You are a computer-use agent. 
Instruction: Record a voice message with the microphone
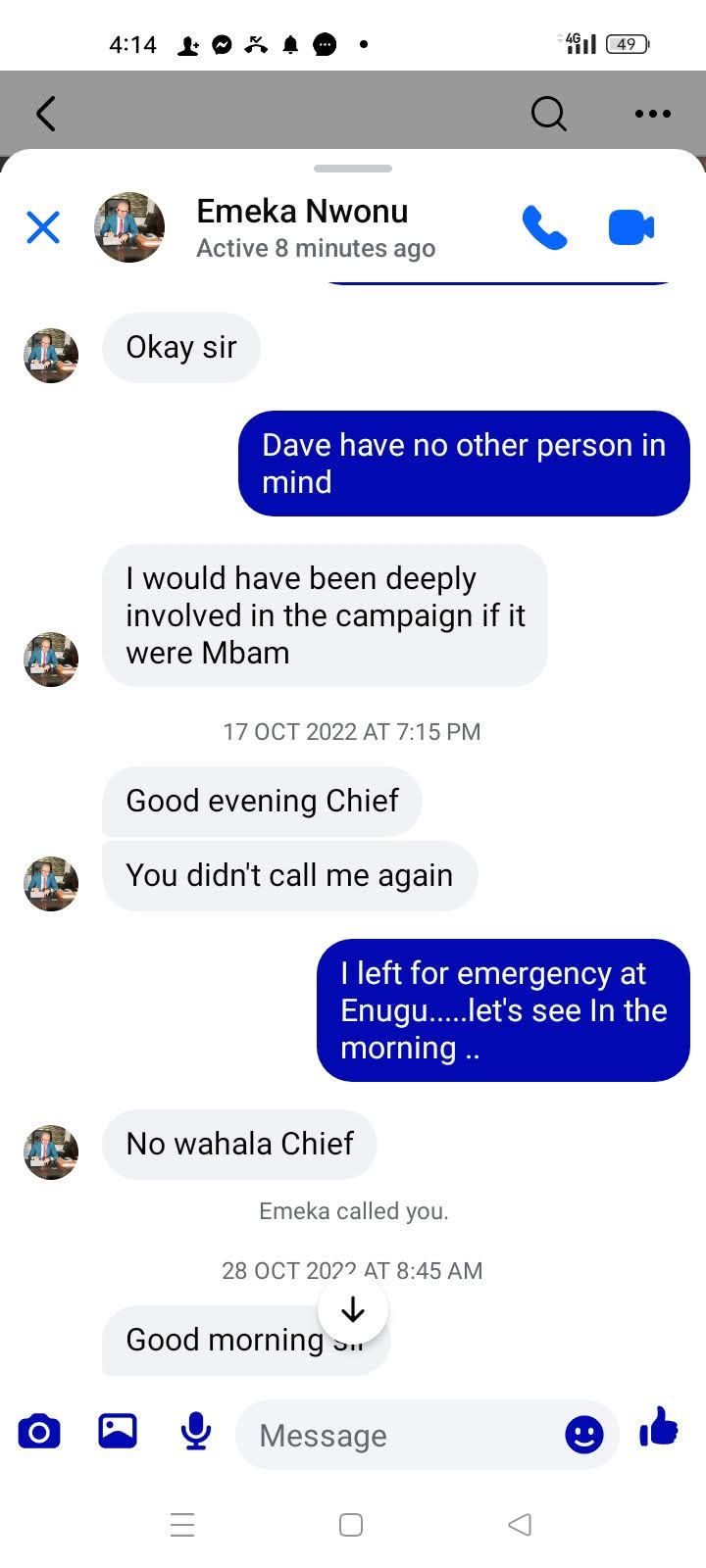(x=196, y=1432)
